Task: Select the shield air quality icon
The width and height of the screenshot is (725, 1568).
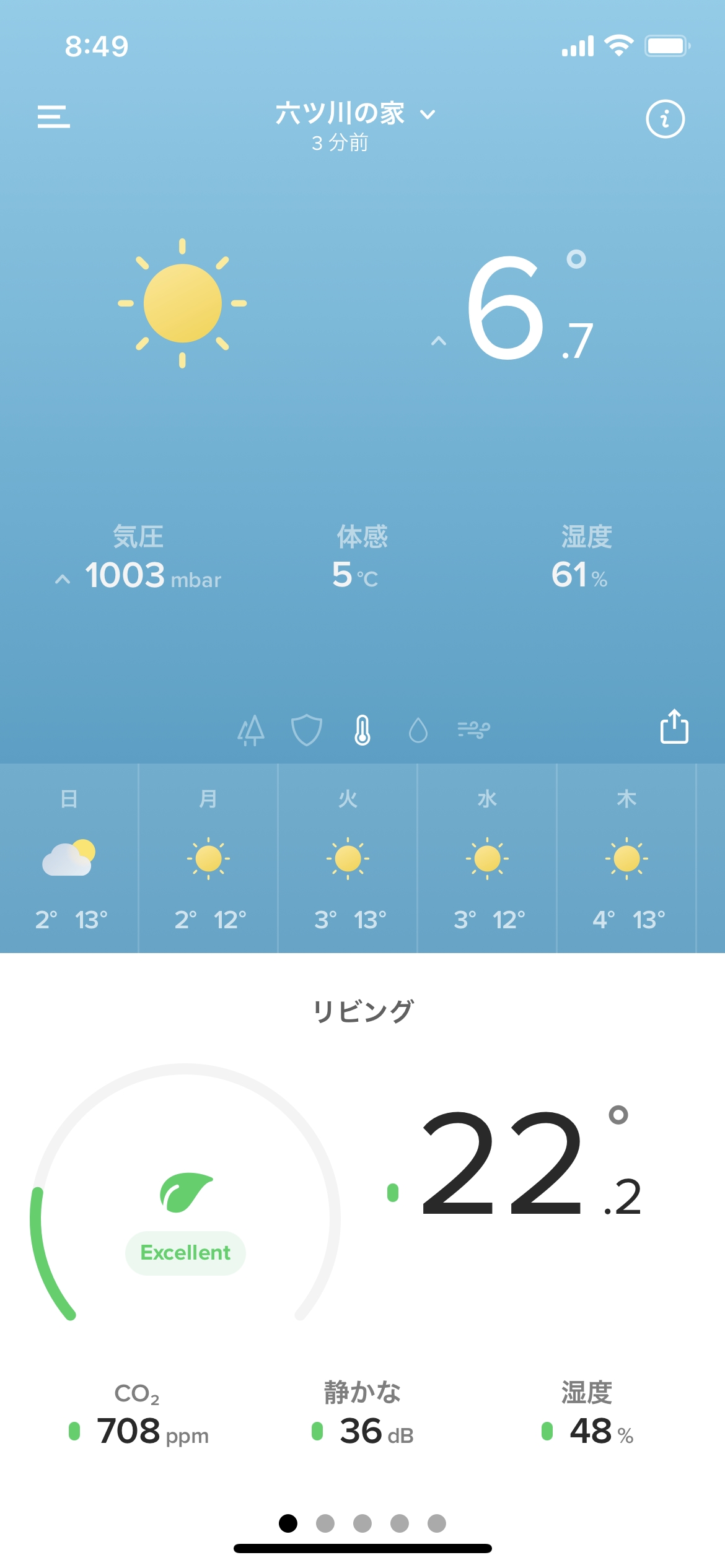Action: [x=307, y=730]
